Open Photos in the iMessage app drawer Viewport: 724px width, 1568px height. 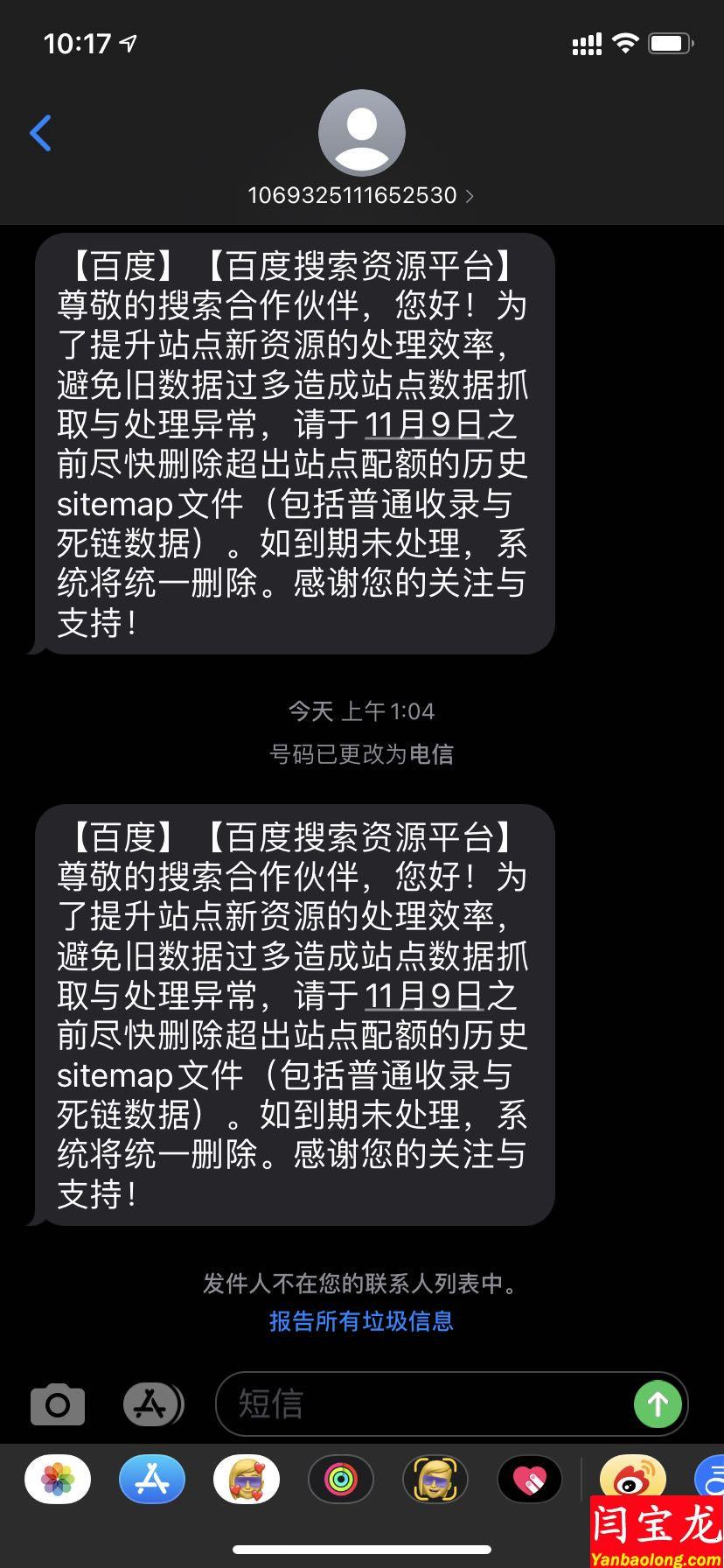pyautogui.click(x=57, y=1479)
